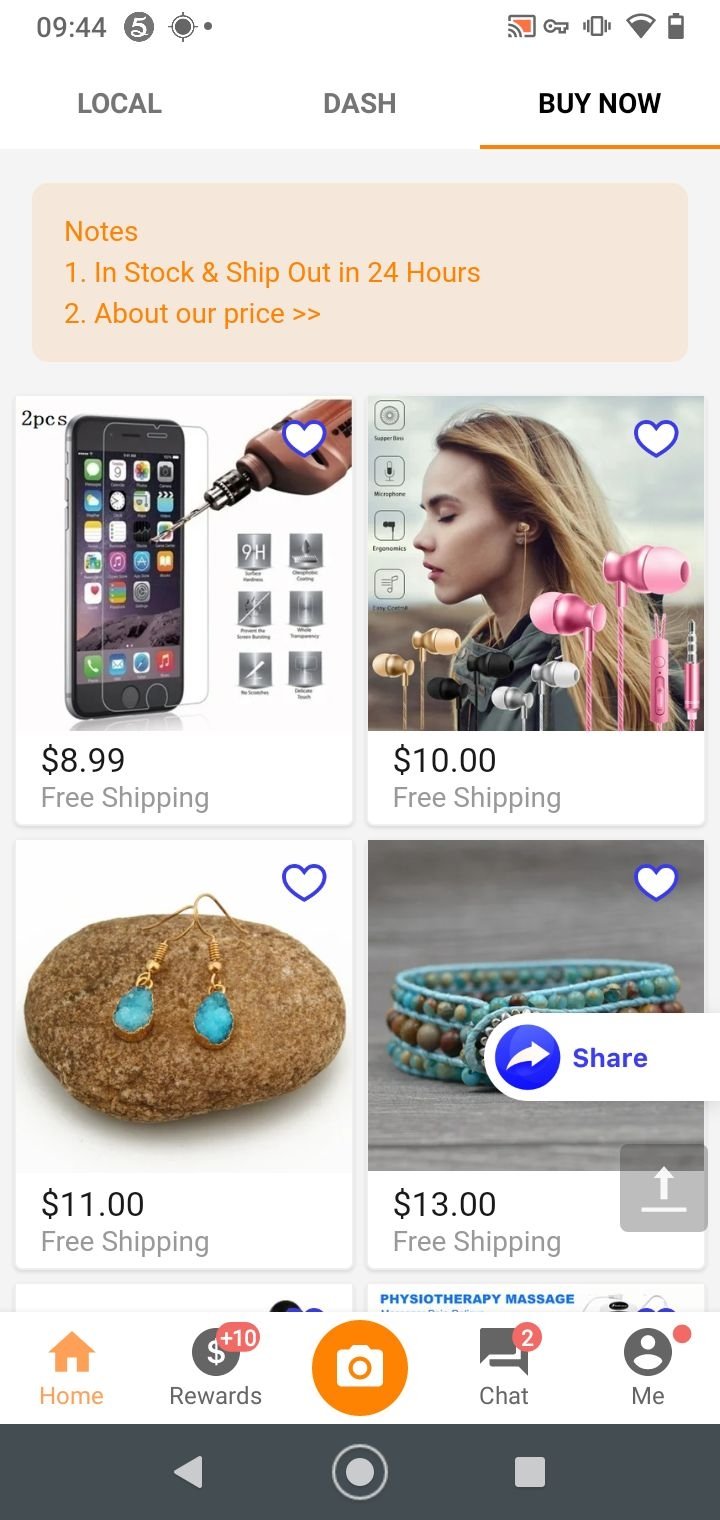Screen dimensions: 720x1520
Task: Open the About our price link
Action: click(192, 313)
